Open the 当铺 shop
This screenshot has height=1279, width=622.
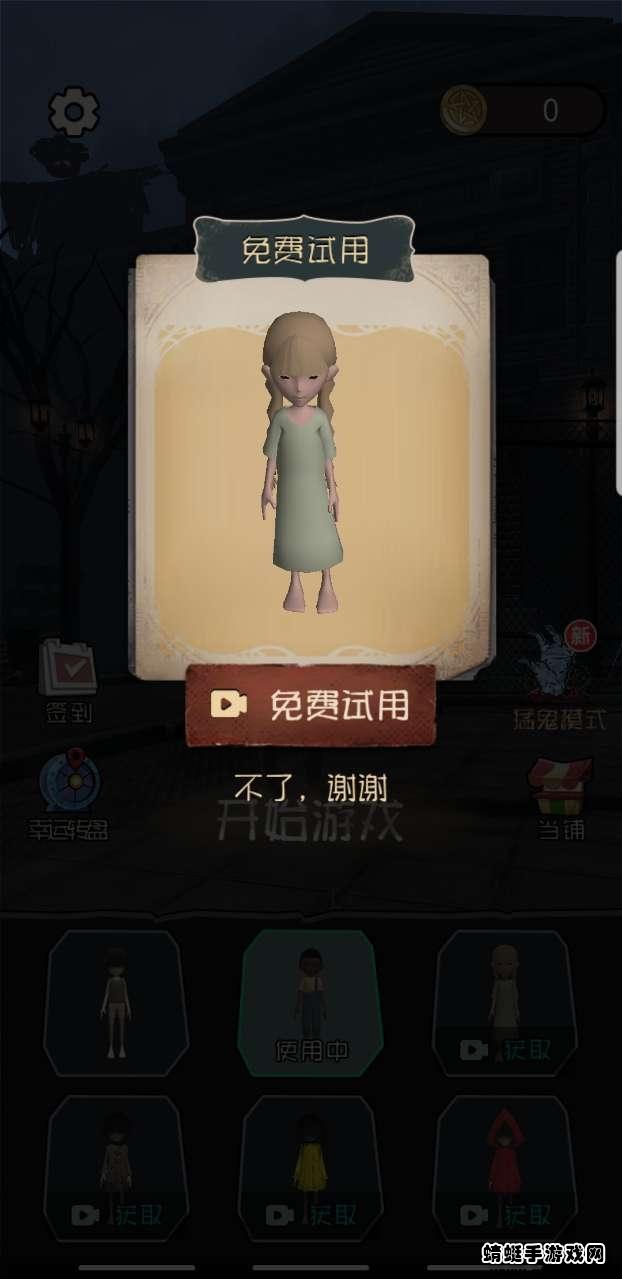point(561,797)
